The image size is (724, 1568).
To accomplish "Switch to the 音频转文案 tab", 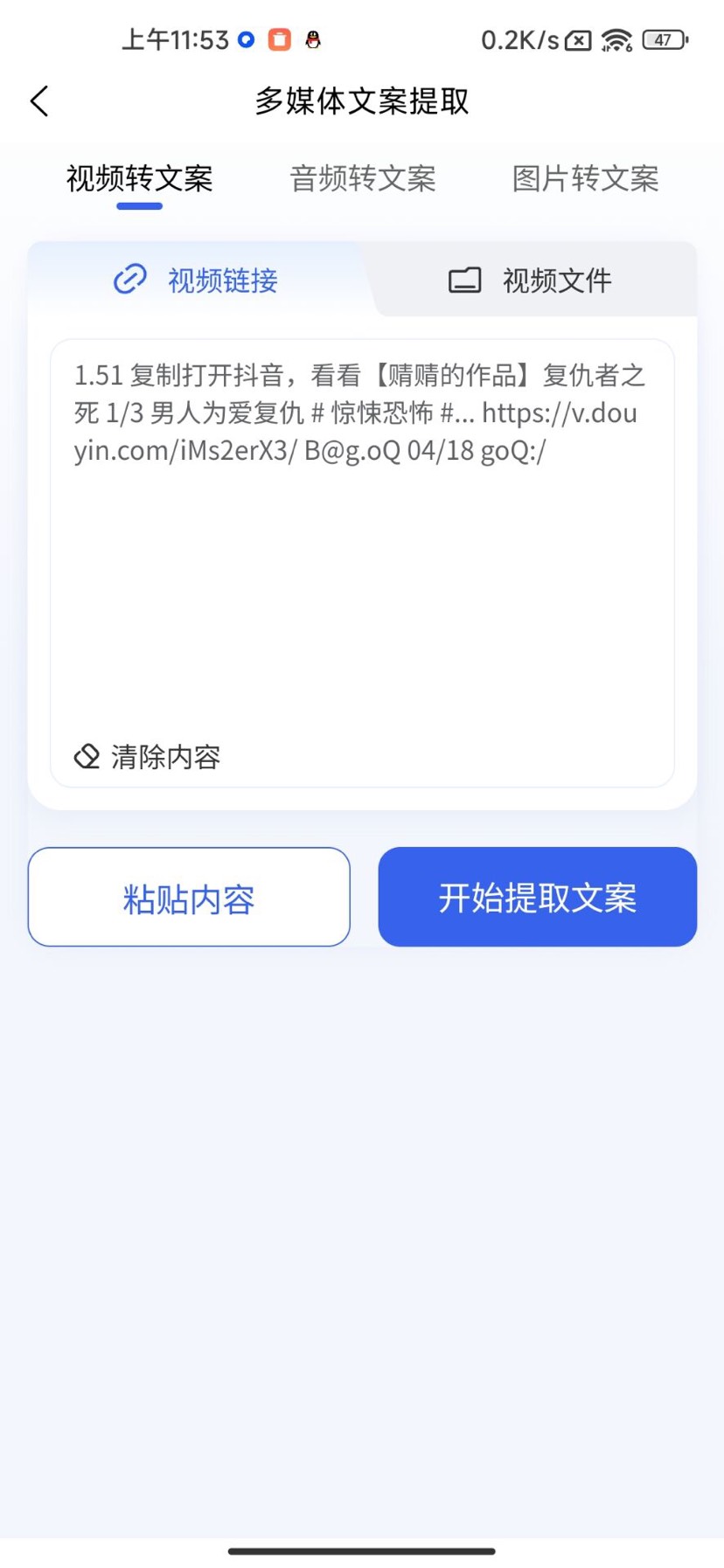I will pos(362,179).
